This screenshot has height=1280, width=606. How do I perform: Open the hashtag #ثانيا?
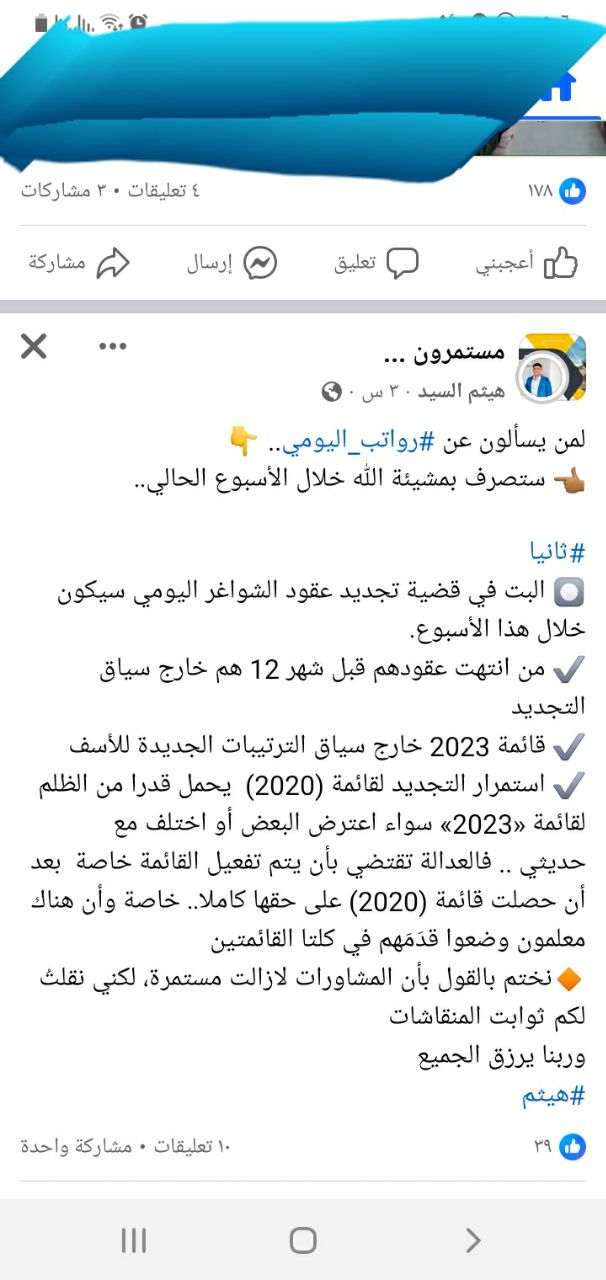click(557, 551)
